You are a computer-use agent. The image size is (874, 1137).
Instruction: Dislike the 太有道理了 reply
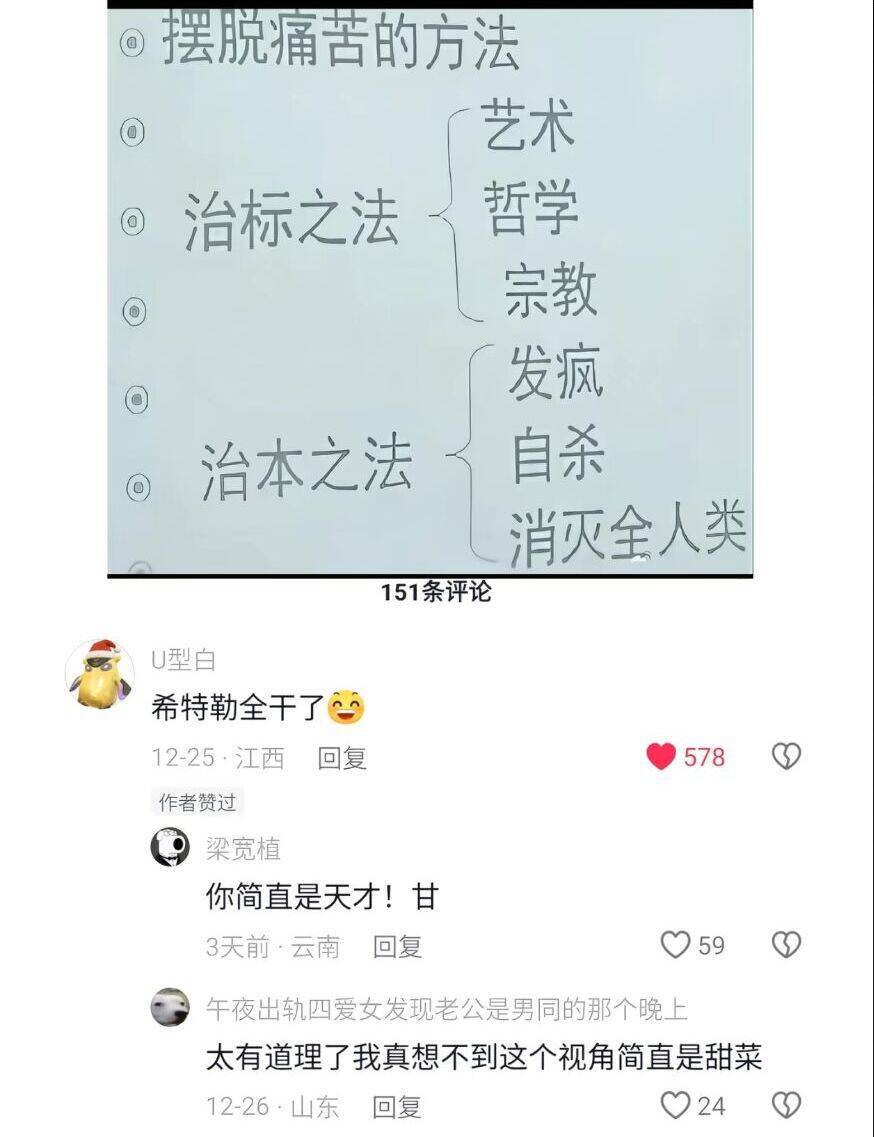[786, 1106]
